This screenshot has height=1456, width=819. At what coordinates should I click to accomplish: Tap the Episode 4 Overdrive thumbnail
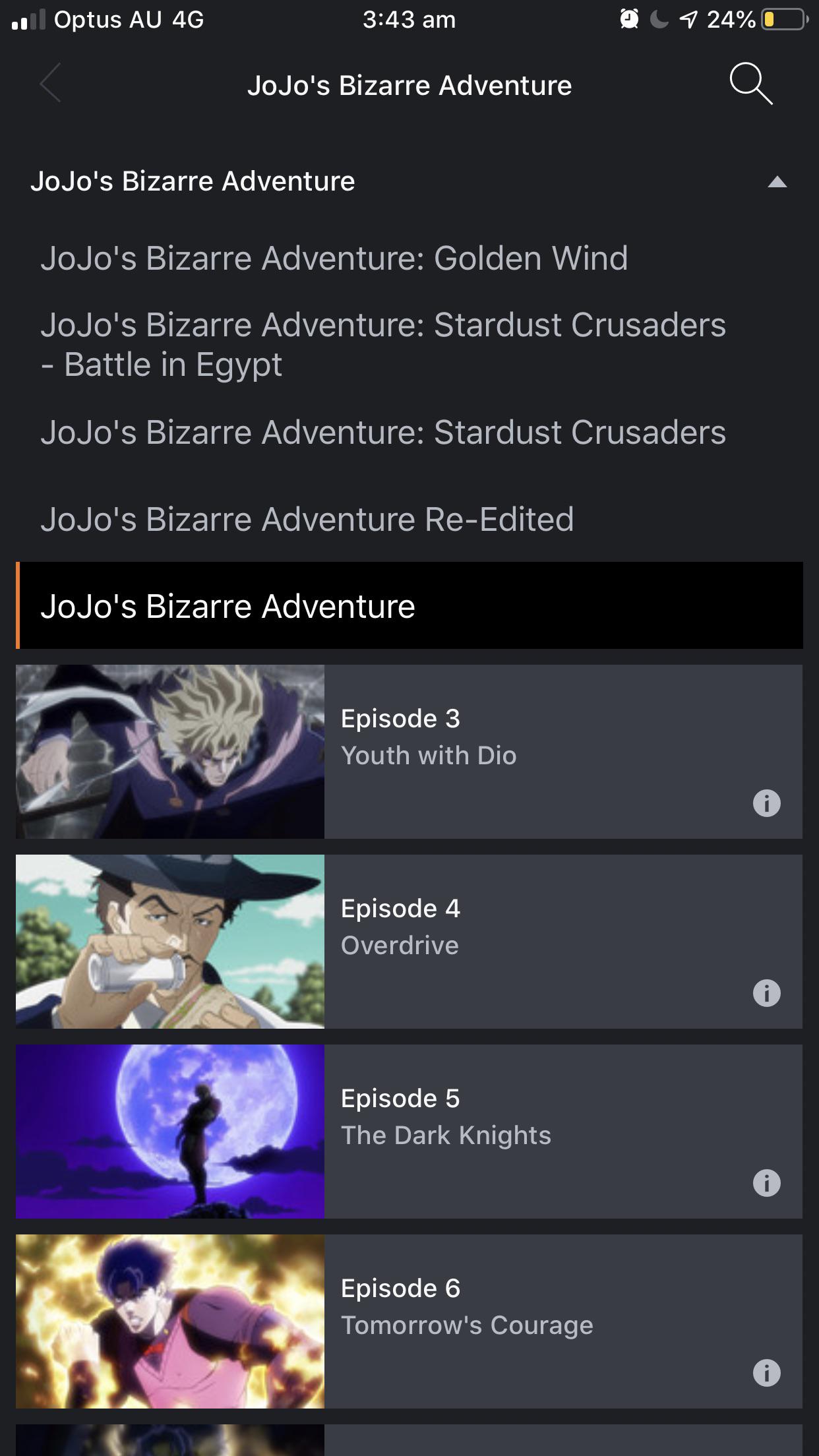coord(170,941)
